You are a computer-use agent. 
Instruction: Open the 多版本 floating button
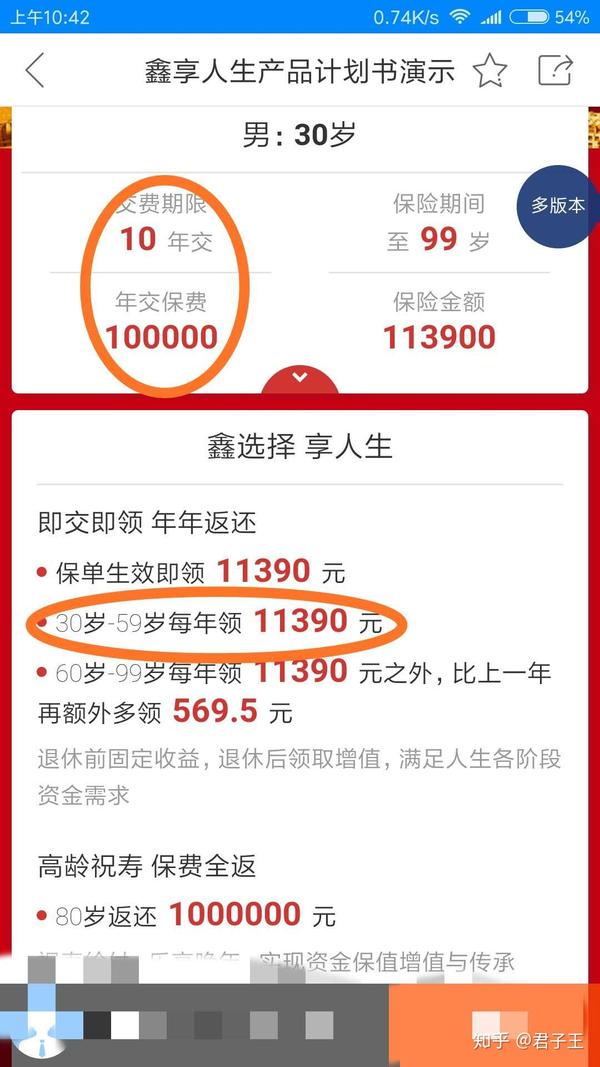(558, 206)
